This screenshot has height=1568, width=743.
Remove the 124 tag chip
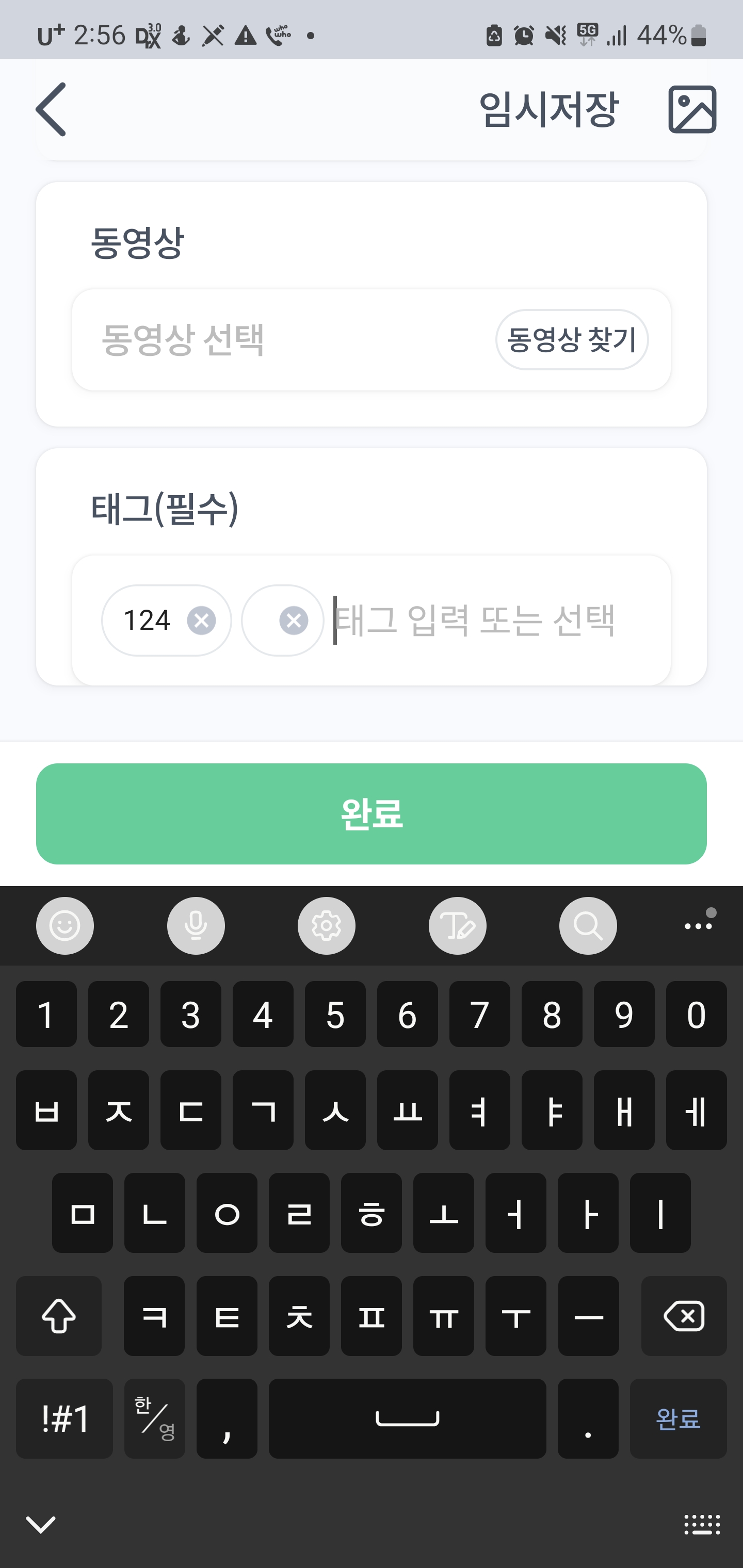201,621
